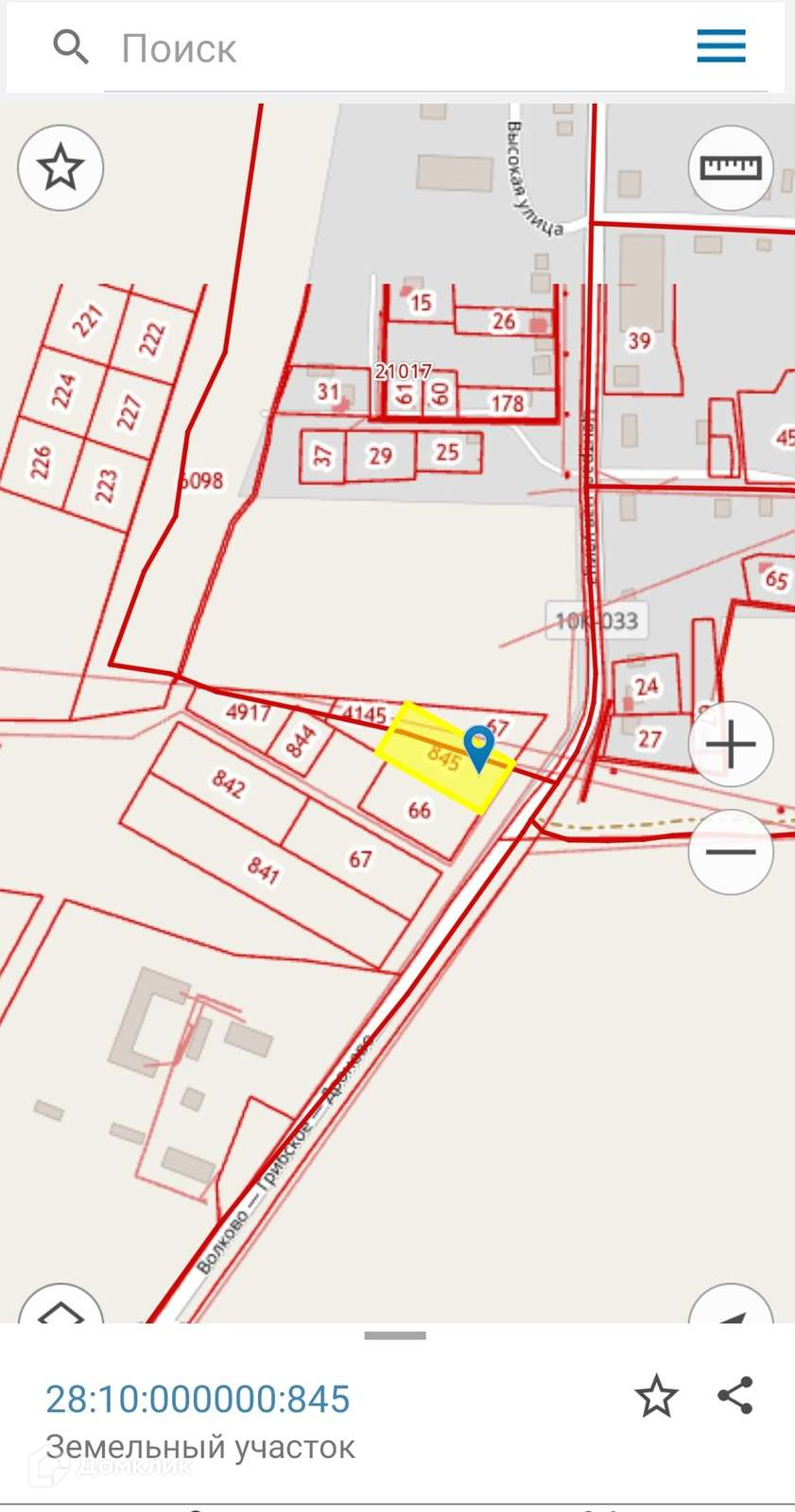The image size is (795, 1512).
Task: Zoom in on the map
Action: coord(731,745)
